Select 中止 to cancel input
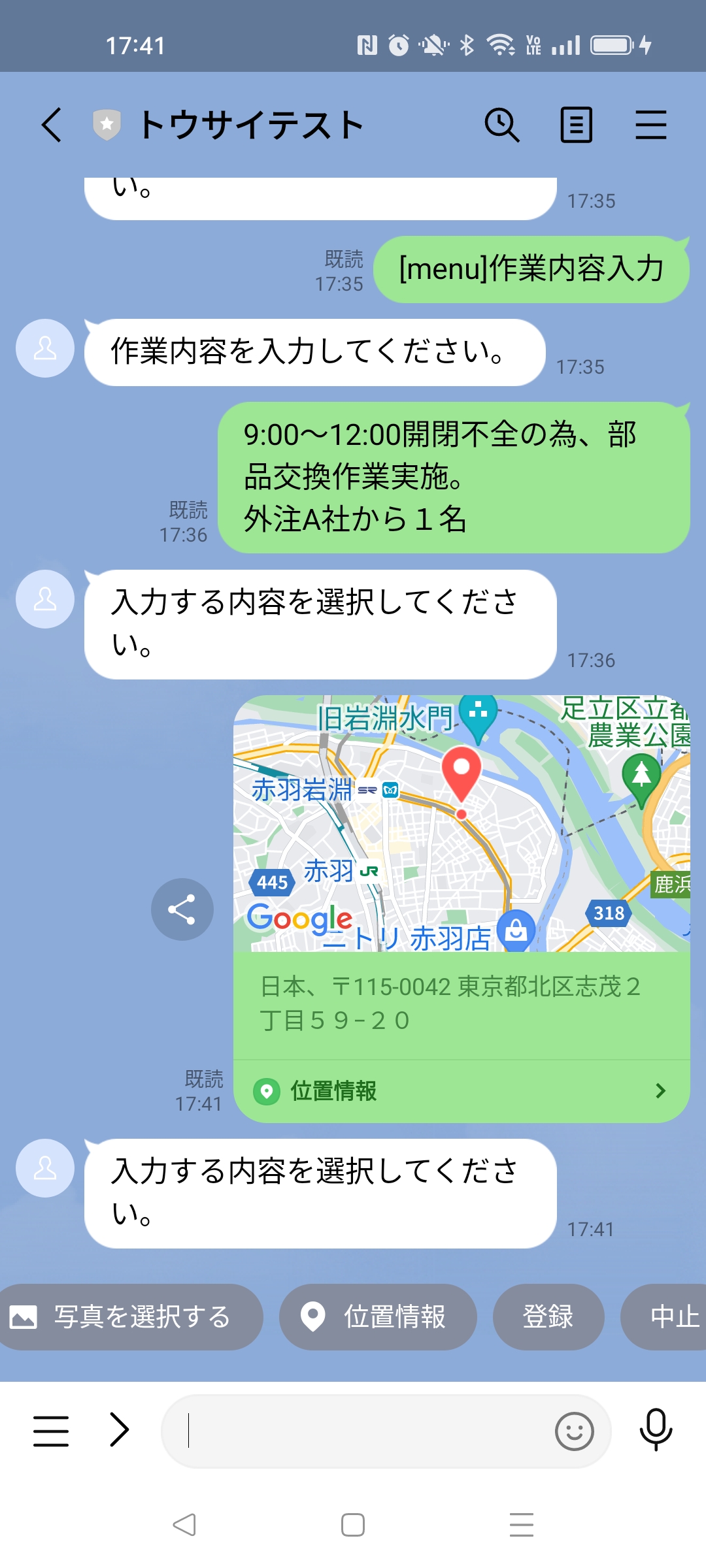The width and height of the screenshot is (706, 1568). pos(673,1317)
